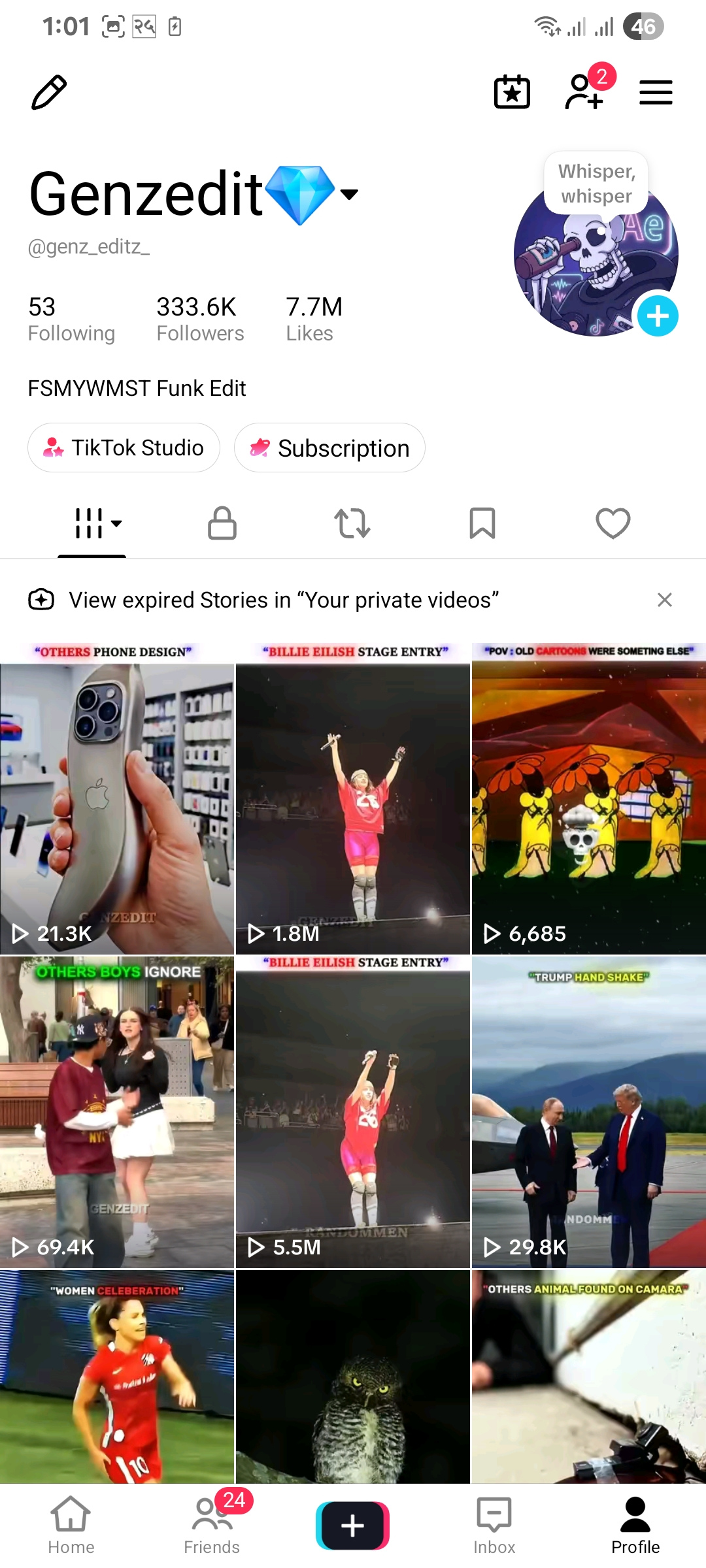Image resolution: width=706 pixels, height=1568 pixels.
Task: Switch to the private videos lock tab
Action: (222, 523)
